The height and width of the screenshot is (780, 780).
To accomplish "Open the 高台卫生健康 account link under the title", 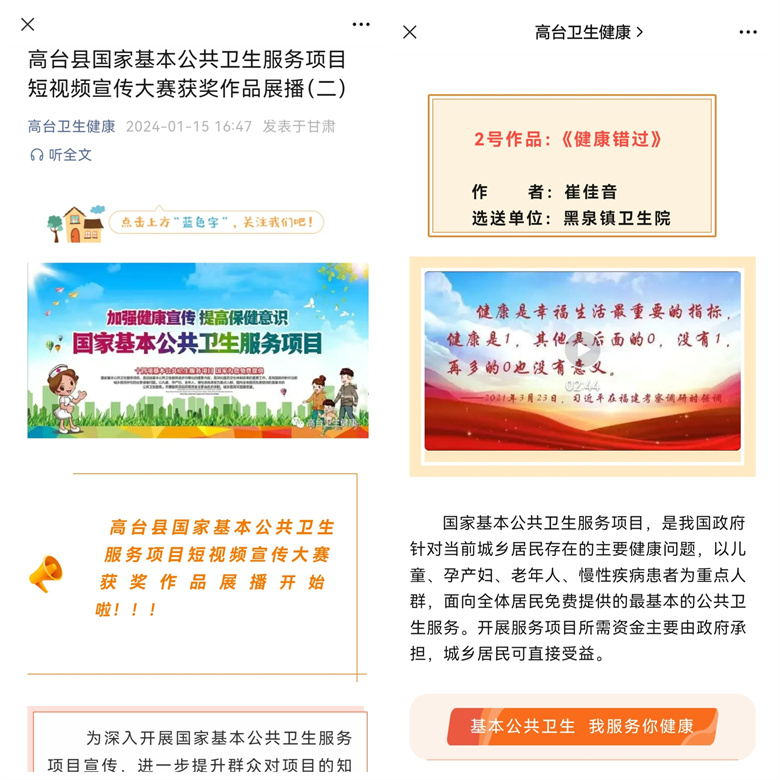I will [x=71, y=126].
